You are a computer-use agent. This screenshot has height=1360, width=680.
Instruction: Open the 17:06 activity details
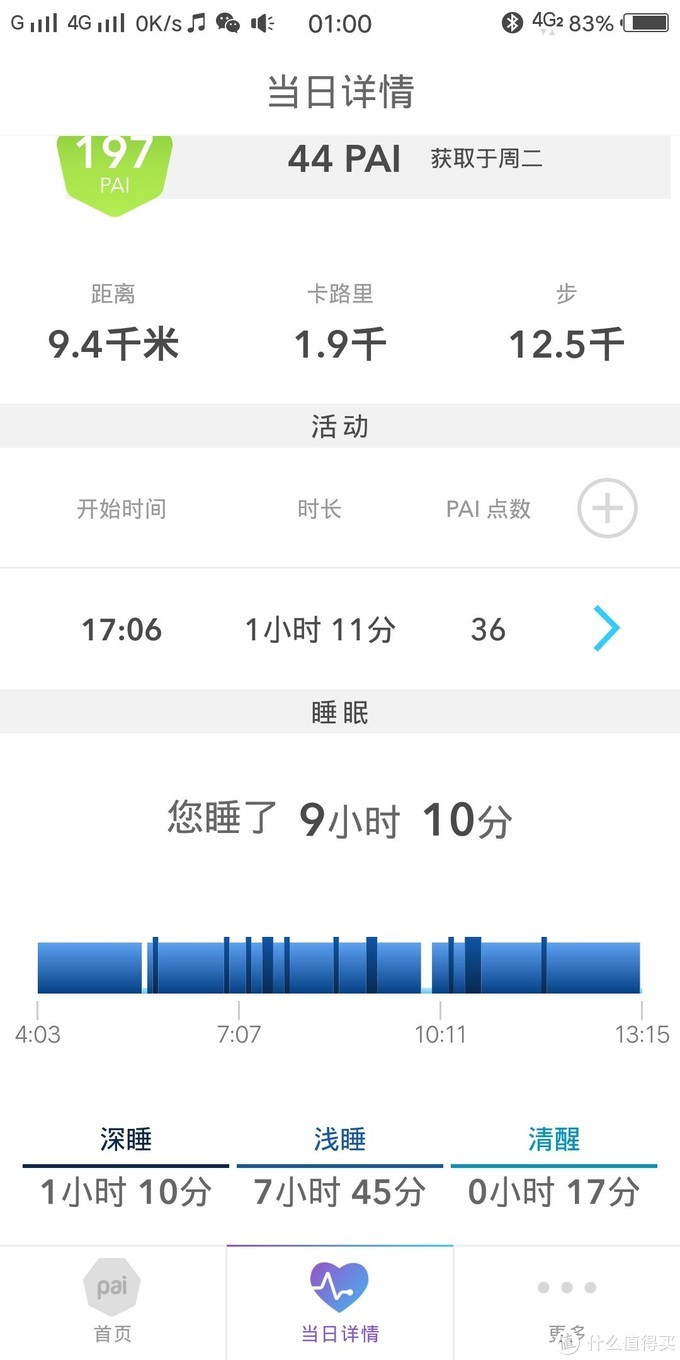pyautogui.click(x=606, y=629)
